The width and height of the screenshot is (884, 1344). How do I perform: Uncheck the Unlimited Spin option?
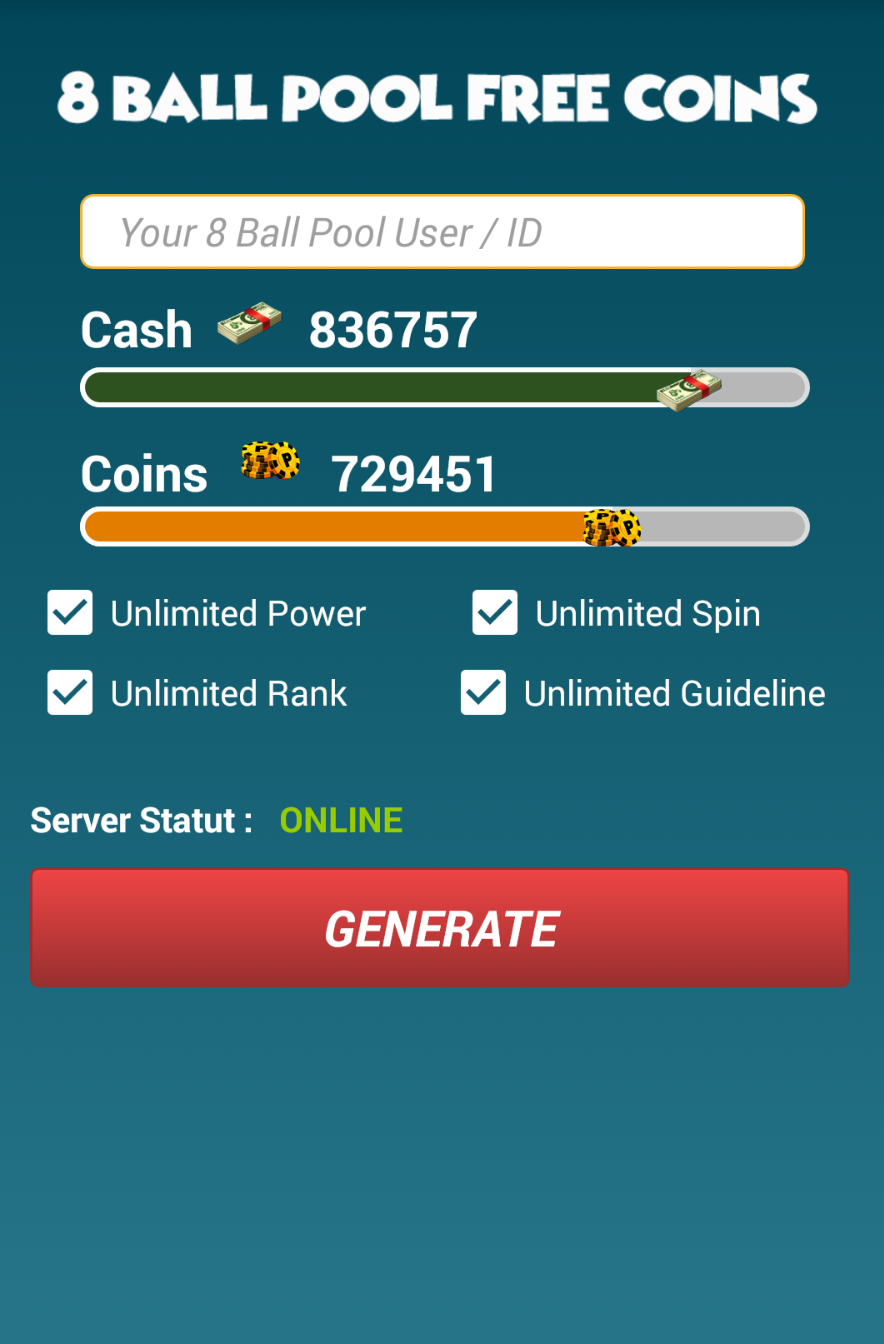(495, 612)
